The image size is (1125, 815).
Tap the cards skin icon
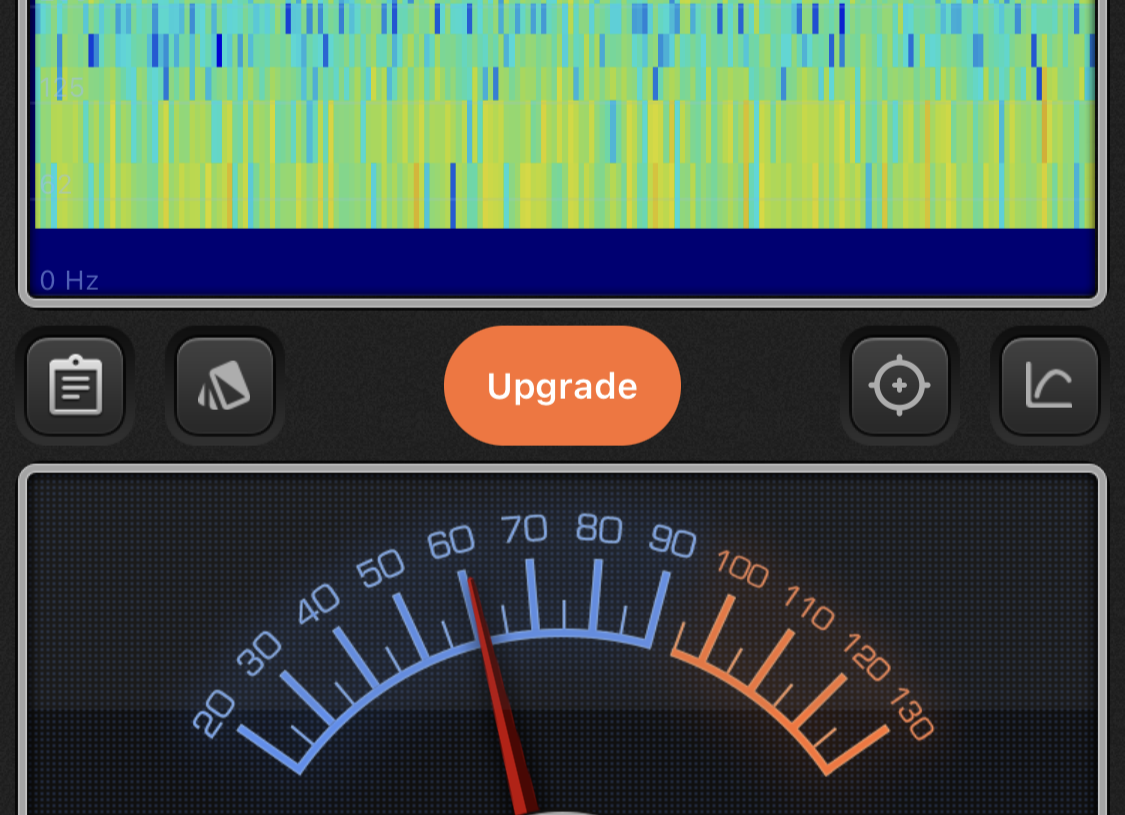[225, 386]
